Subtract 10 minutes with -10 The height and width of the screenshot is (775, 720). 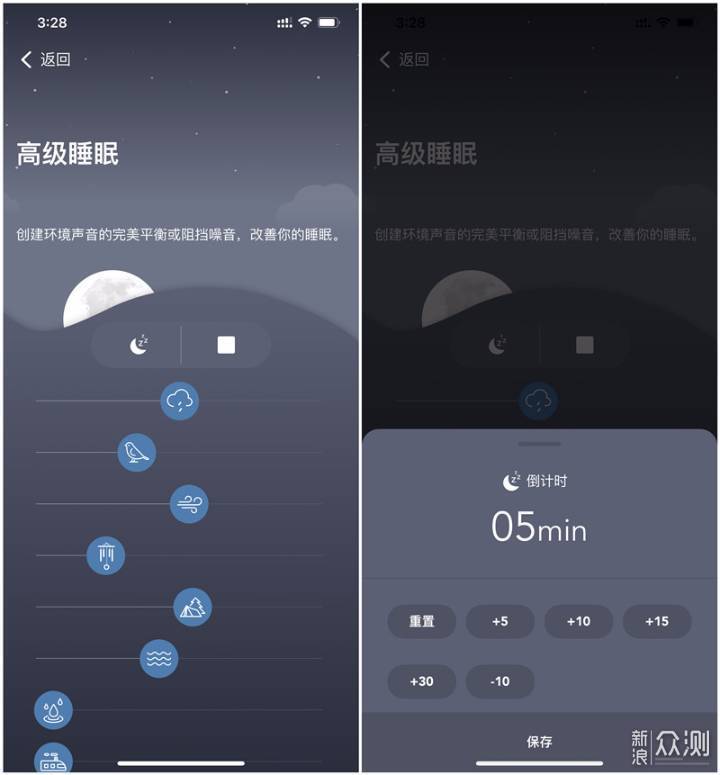coord(500,681)
